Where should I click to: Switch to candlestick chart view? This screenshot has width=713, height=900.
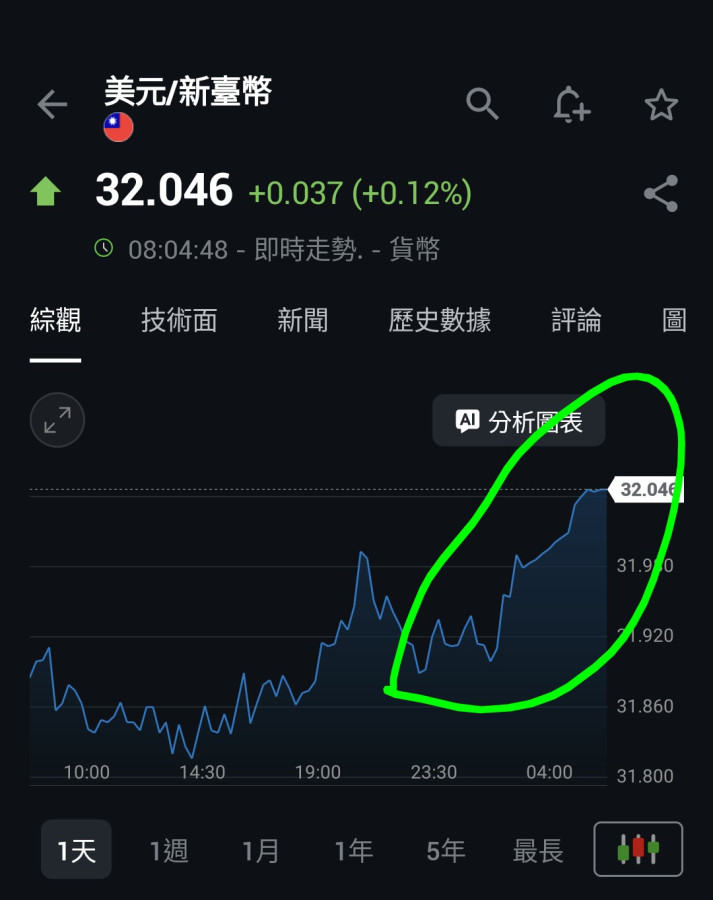(x=639, y=850)
